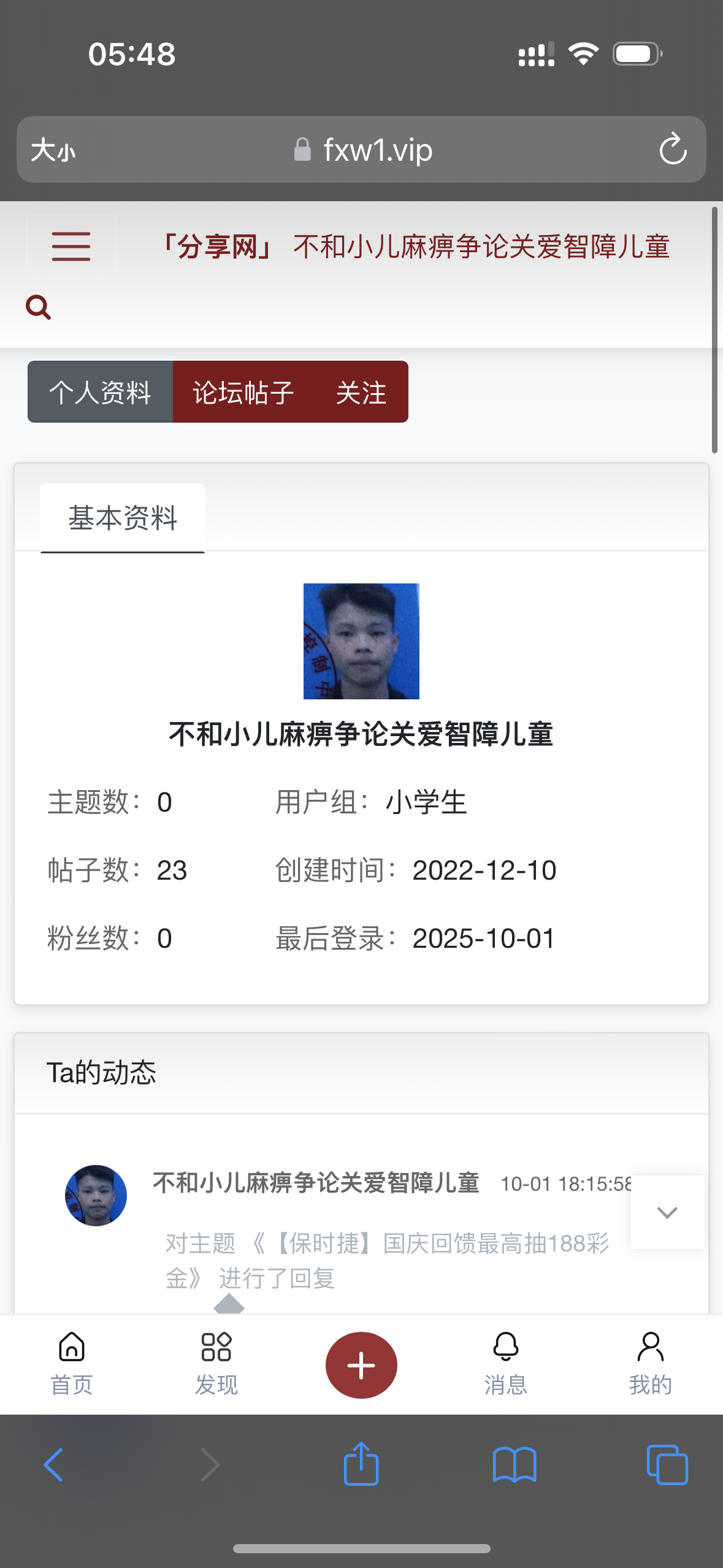Show open Safari tabs

coord(667,1465)
